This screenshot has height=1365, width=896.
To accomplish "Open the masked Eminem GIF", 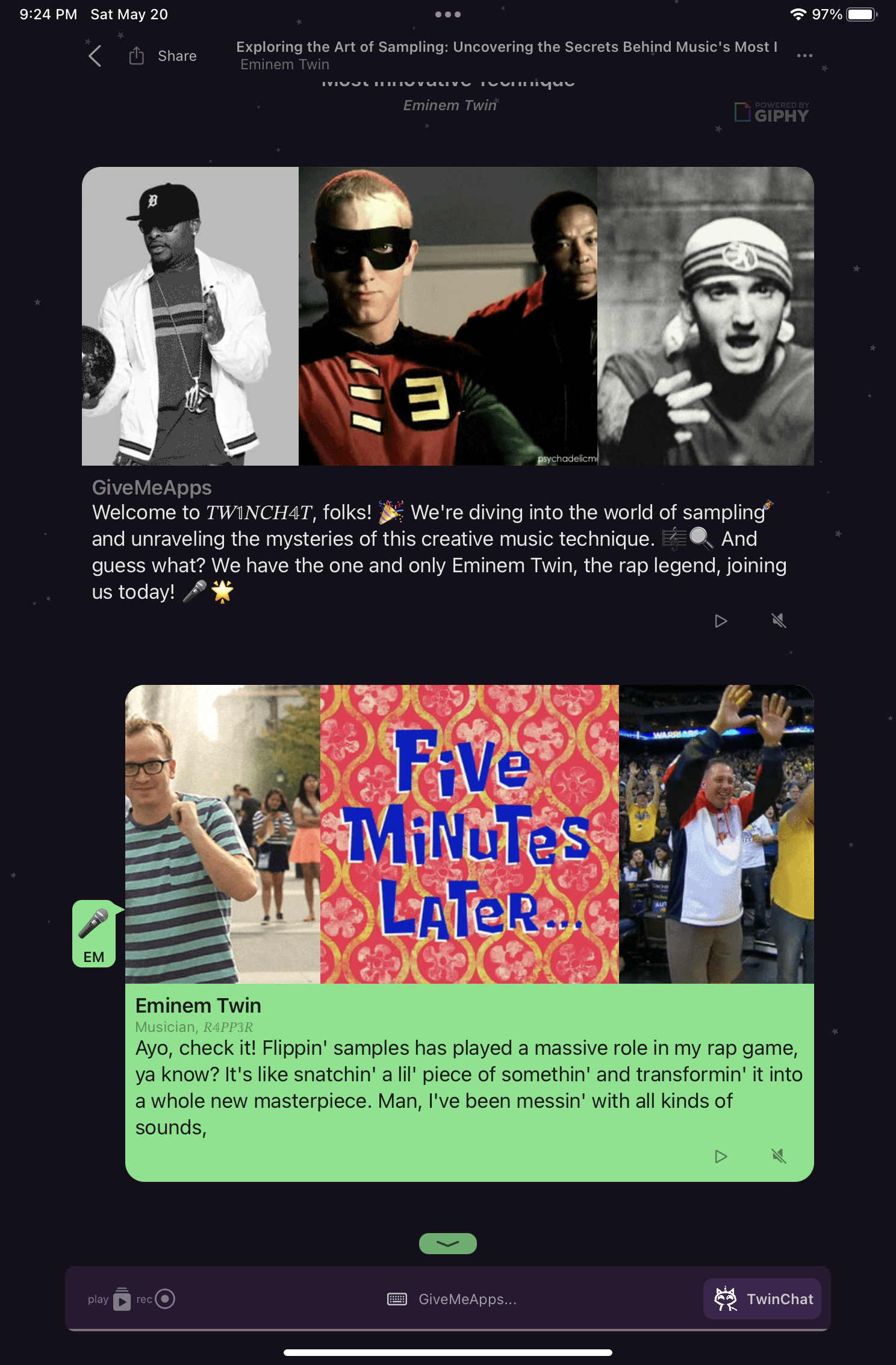I will coord(447,316).
